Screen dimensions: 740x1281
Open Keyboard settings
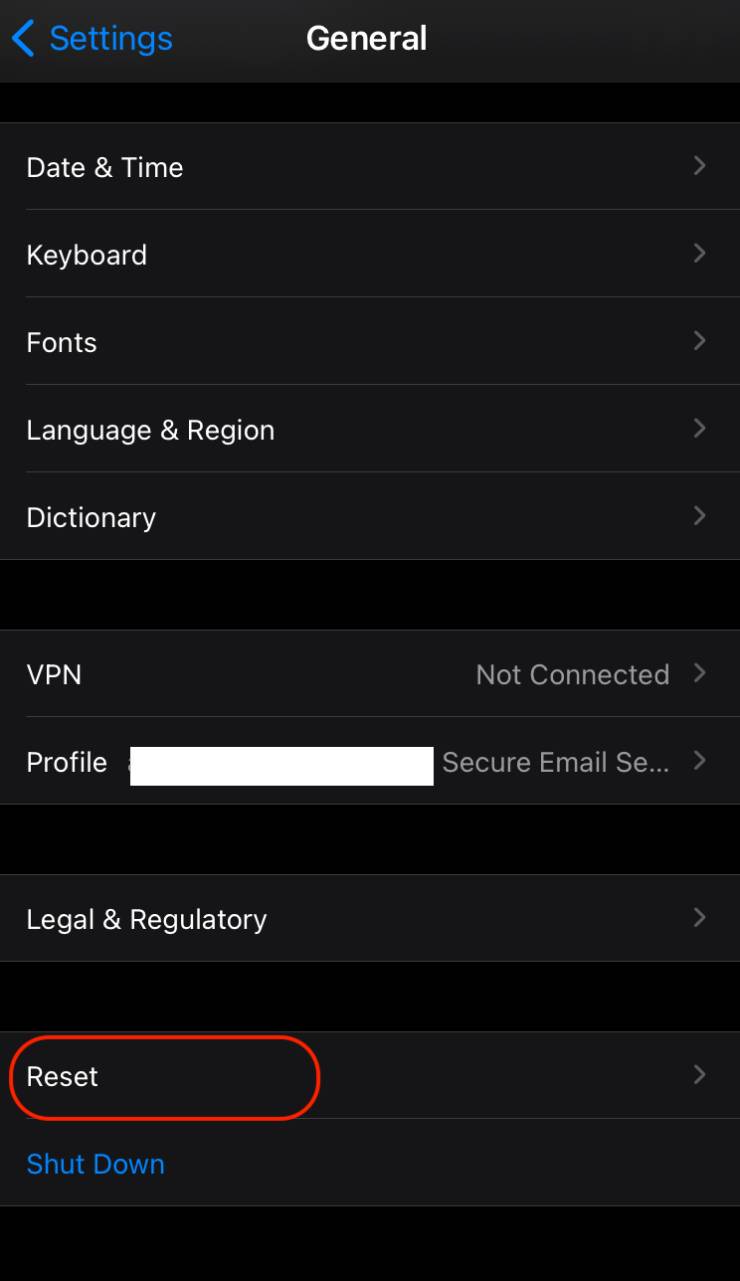pyautogui.click(x=87, y=255)
